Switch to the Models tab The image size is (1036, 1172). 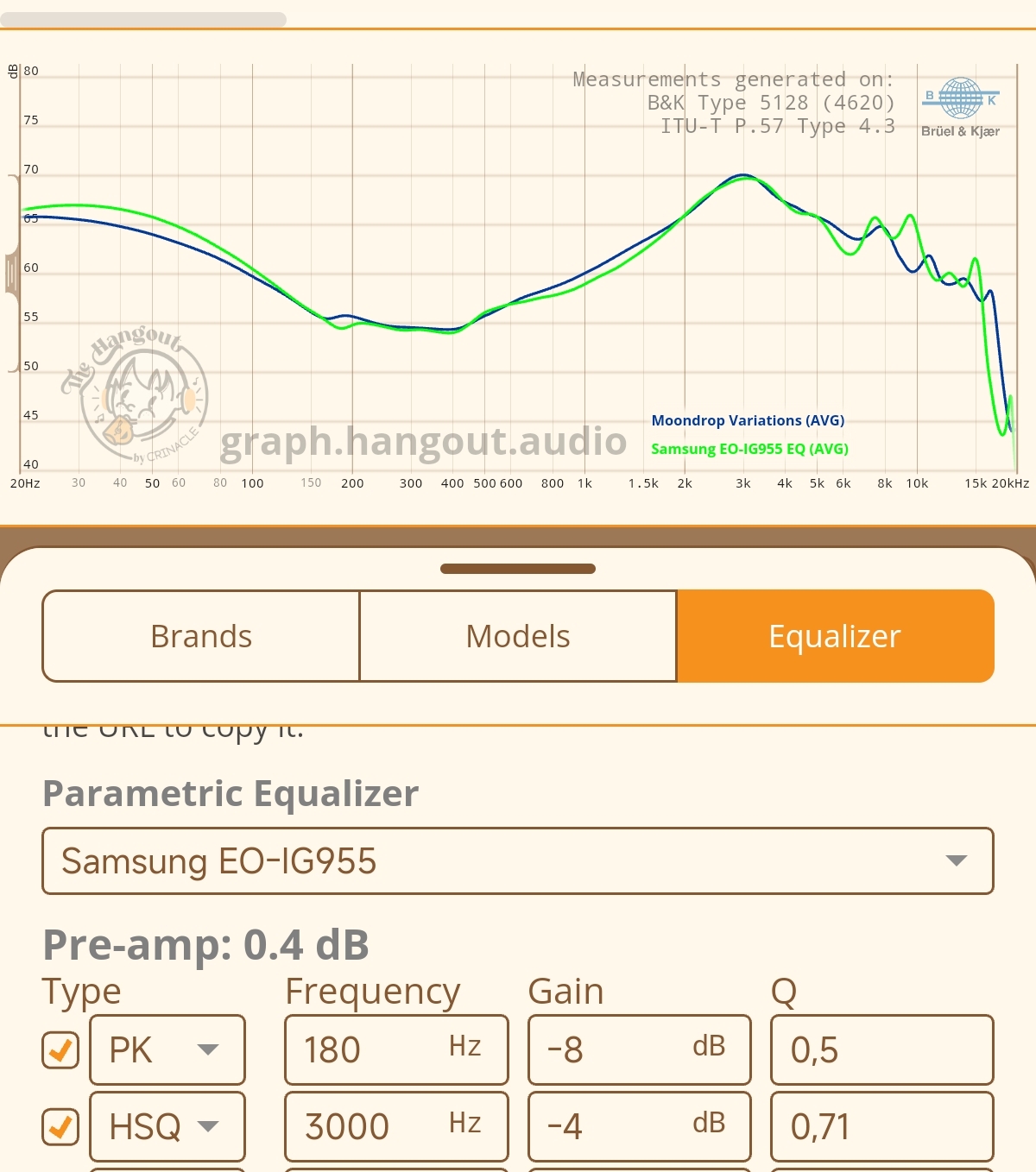518,636
